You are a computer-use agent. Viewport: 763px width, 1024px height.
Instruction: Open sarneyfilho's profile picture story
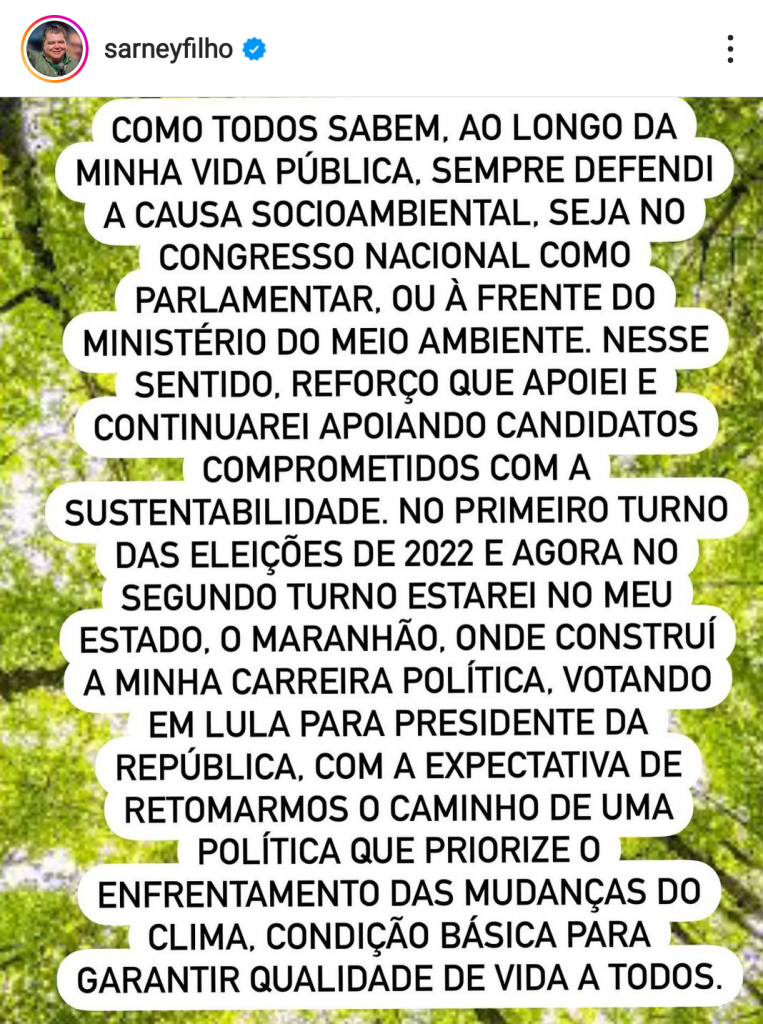pos(54,49)
